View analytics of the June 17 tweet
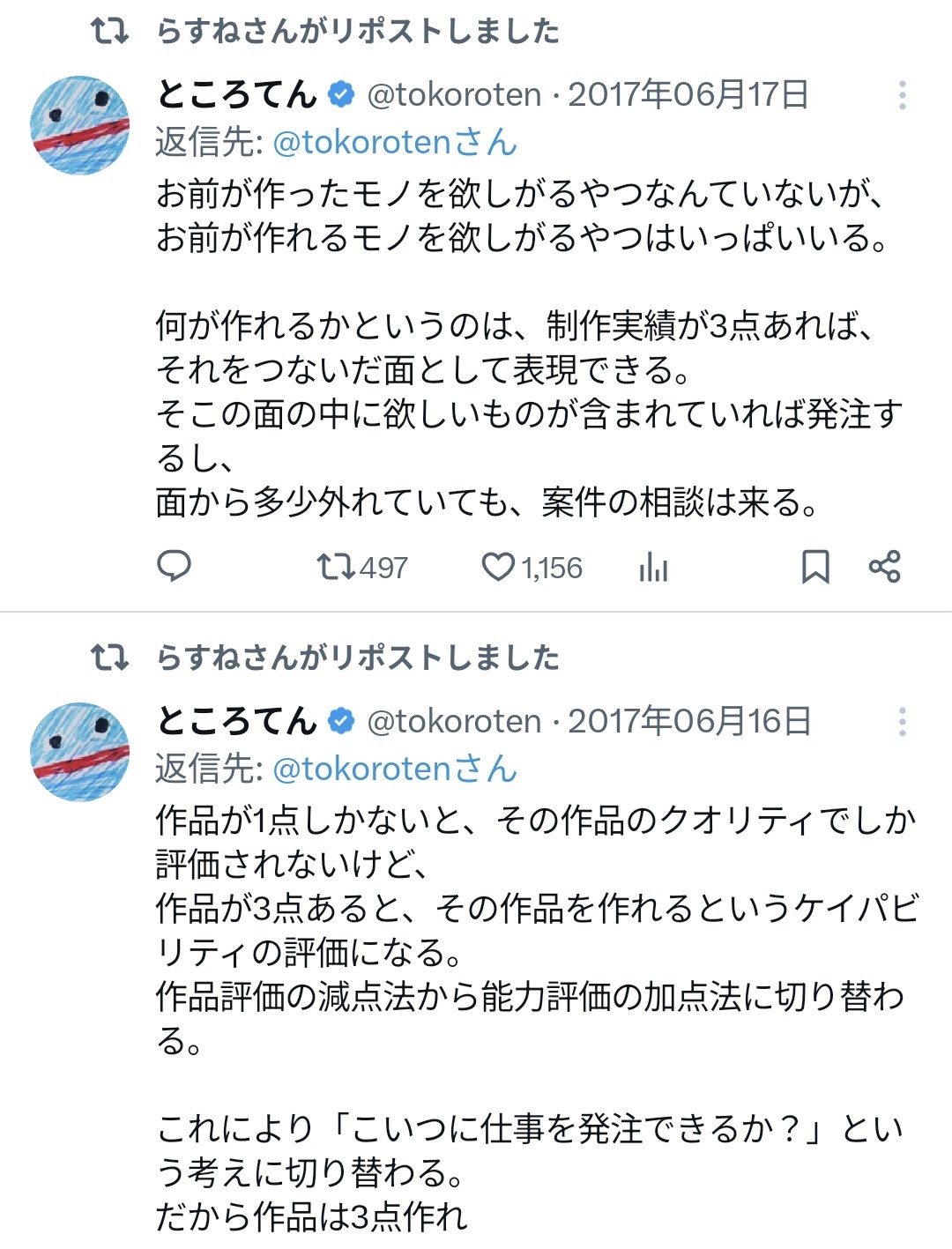Image resolution: width=952 pixels, height=1249 pixels. pos(653,567)
